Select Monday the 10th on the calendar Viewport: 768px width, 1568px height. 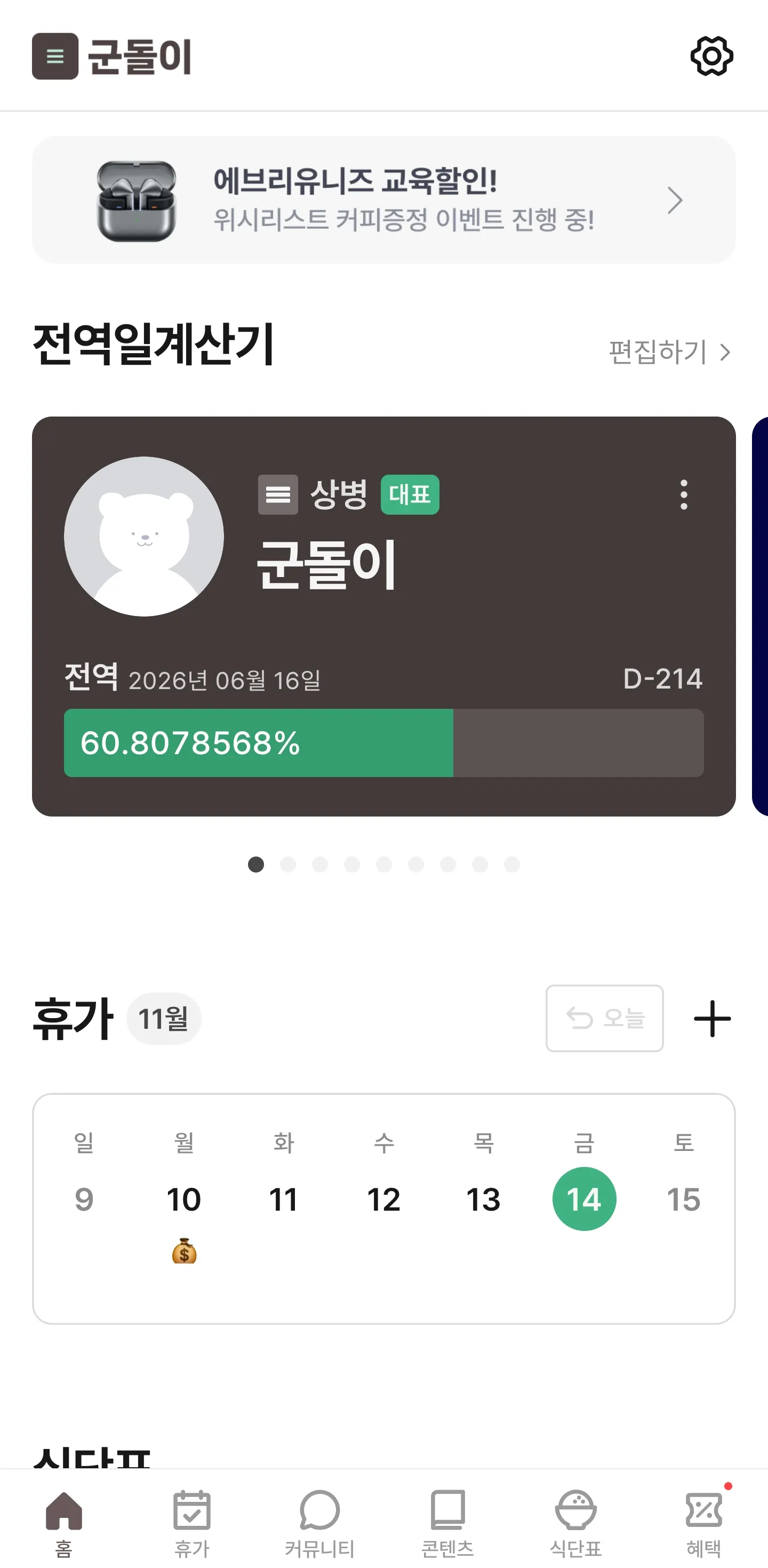click(184, 1199)
